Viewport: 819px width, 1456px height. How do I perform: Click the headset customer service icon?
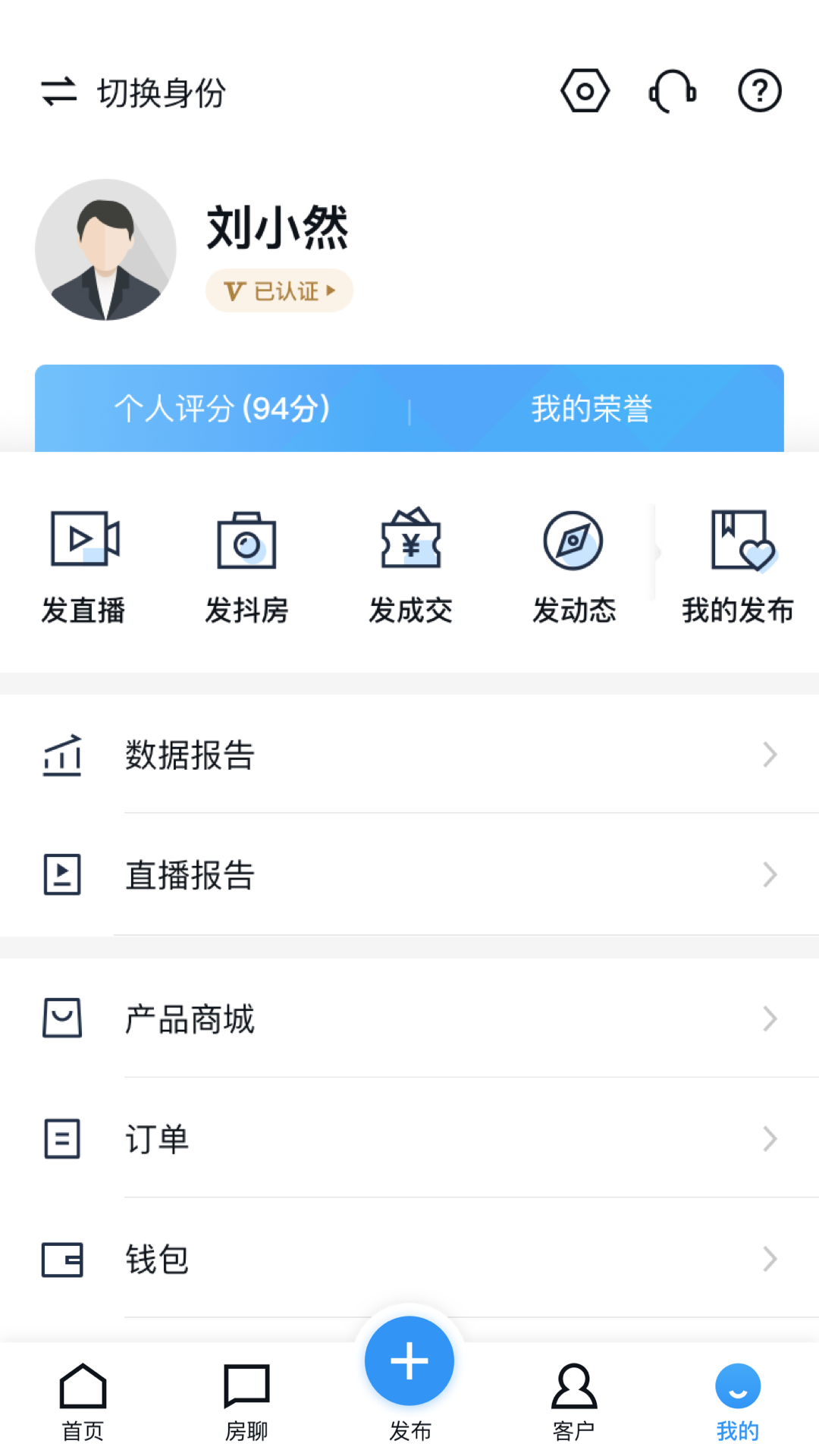click(672, 90)
